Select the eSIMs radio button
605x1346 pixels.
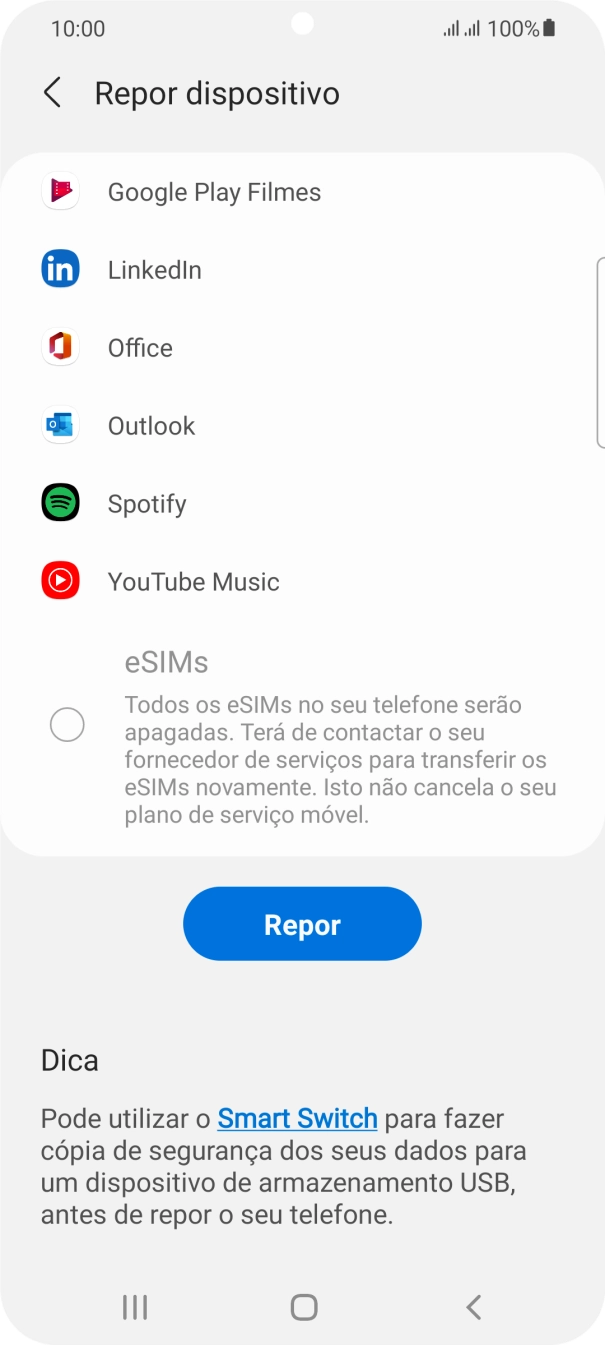(67, 725)
